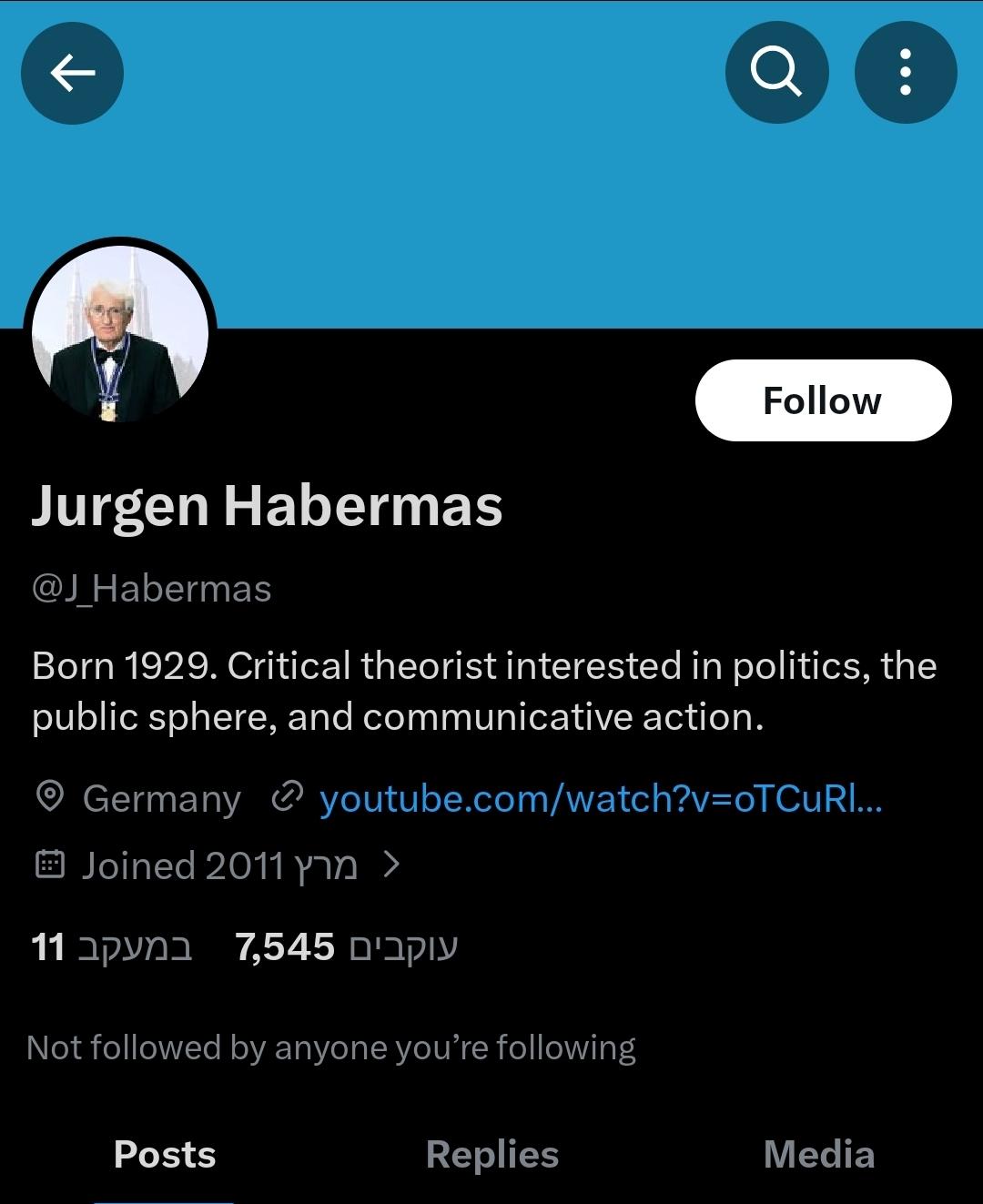Switch to the Media tab

pyautogui.click(x=818, y=1154)
